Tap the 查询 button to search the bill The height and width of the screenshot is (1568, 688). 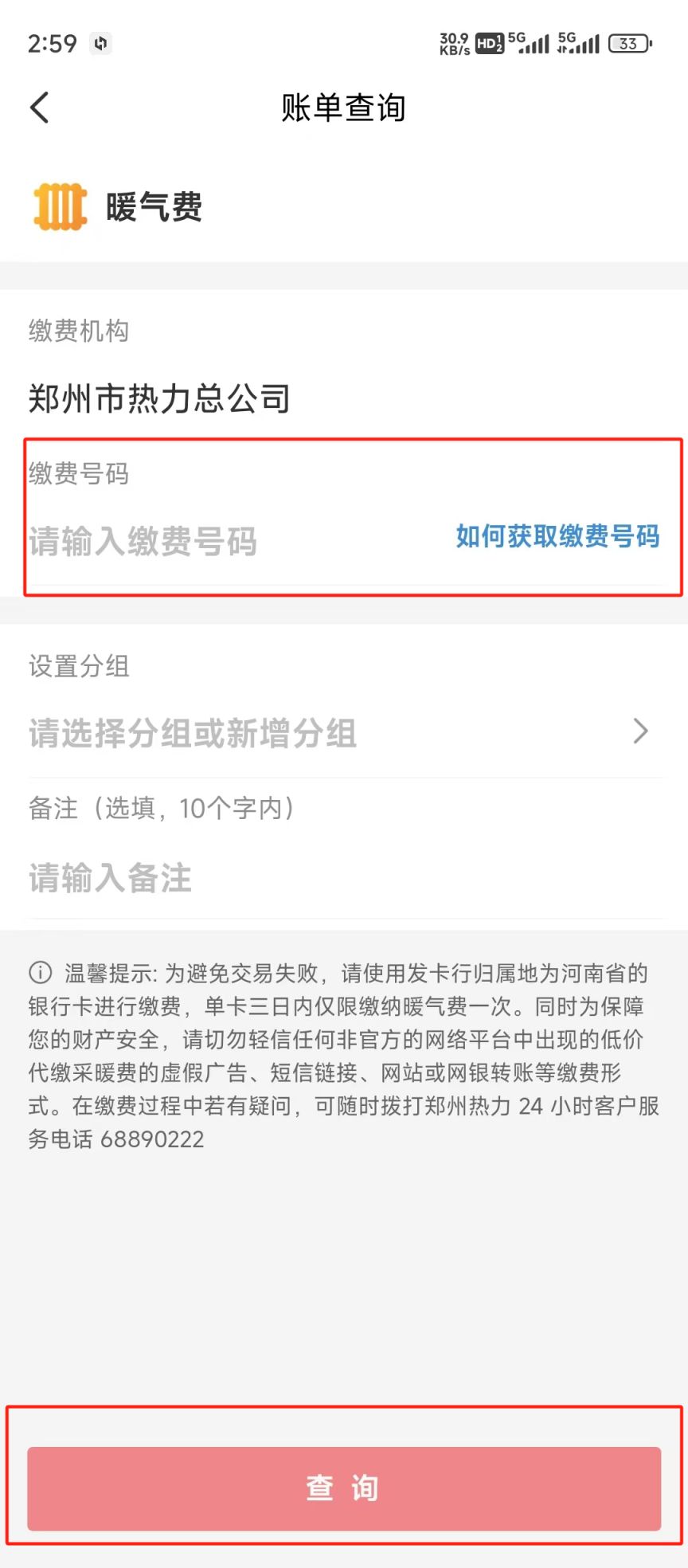click(344, 1488)
